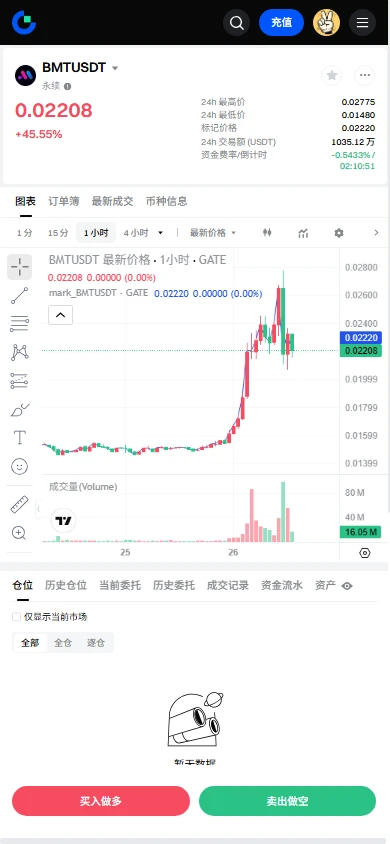
Task: Expand the BMTUSDT pair dropdown
Action: click(115, 68)
